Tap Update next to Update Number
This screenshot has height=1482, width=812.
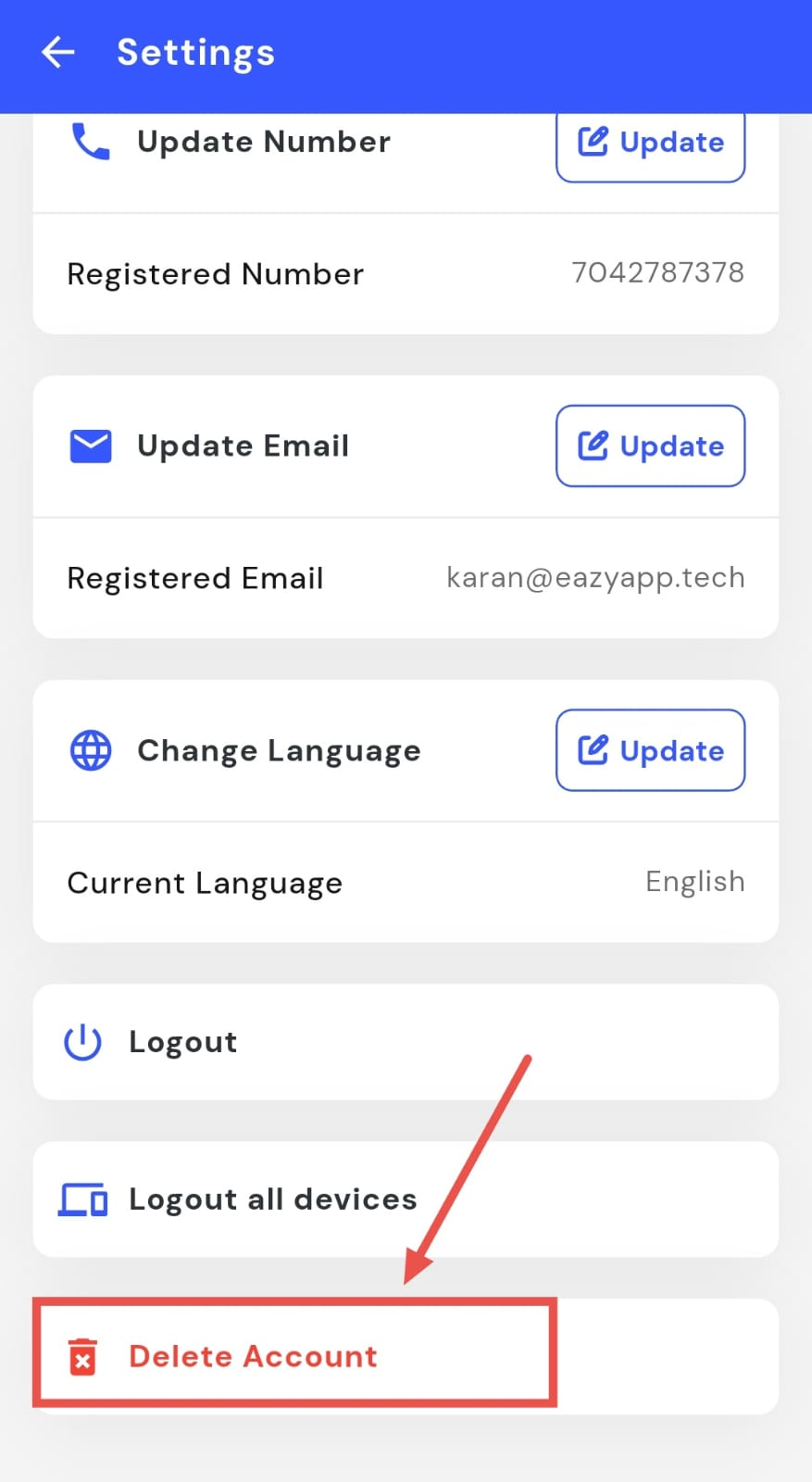[x=650, y=144]
